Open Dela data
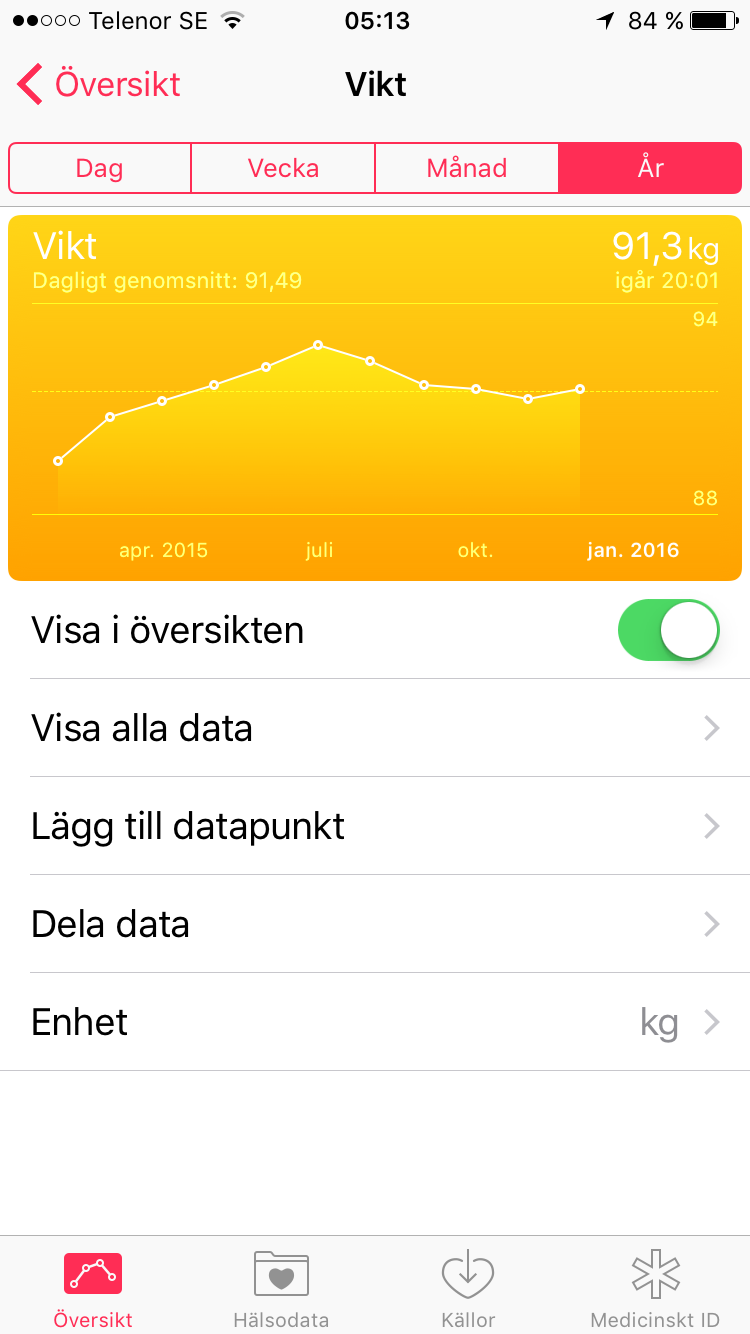The width and height of the screenshot is (750, 1334). [375, 924]
